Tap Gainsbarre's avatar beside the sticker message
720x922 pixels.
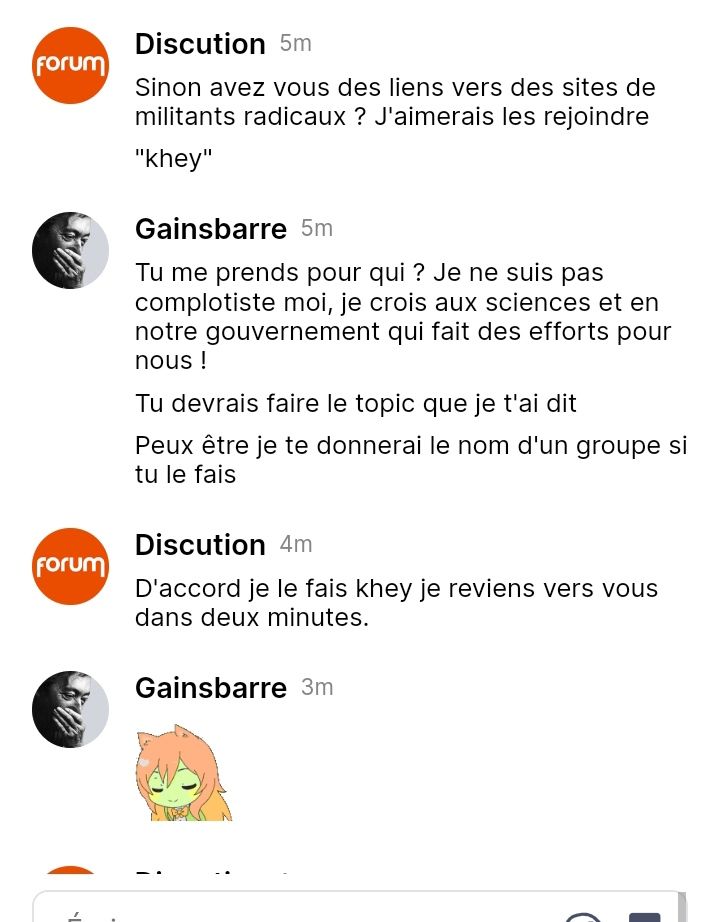point(70,709)
